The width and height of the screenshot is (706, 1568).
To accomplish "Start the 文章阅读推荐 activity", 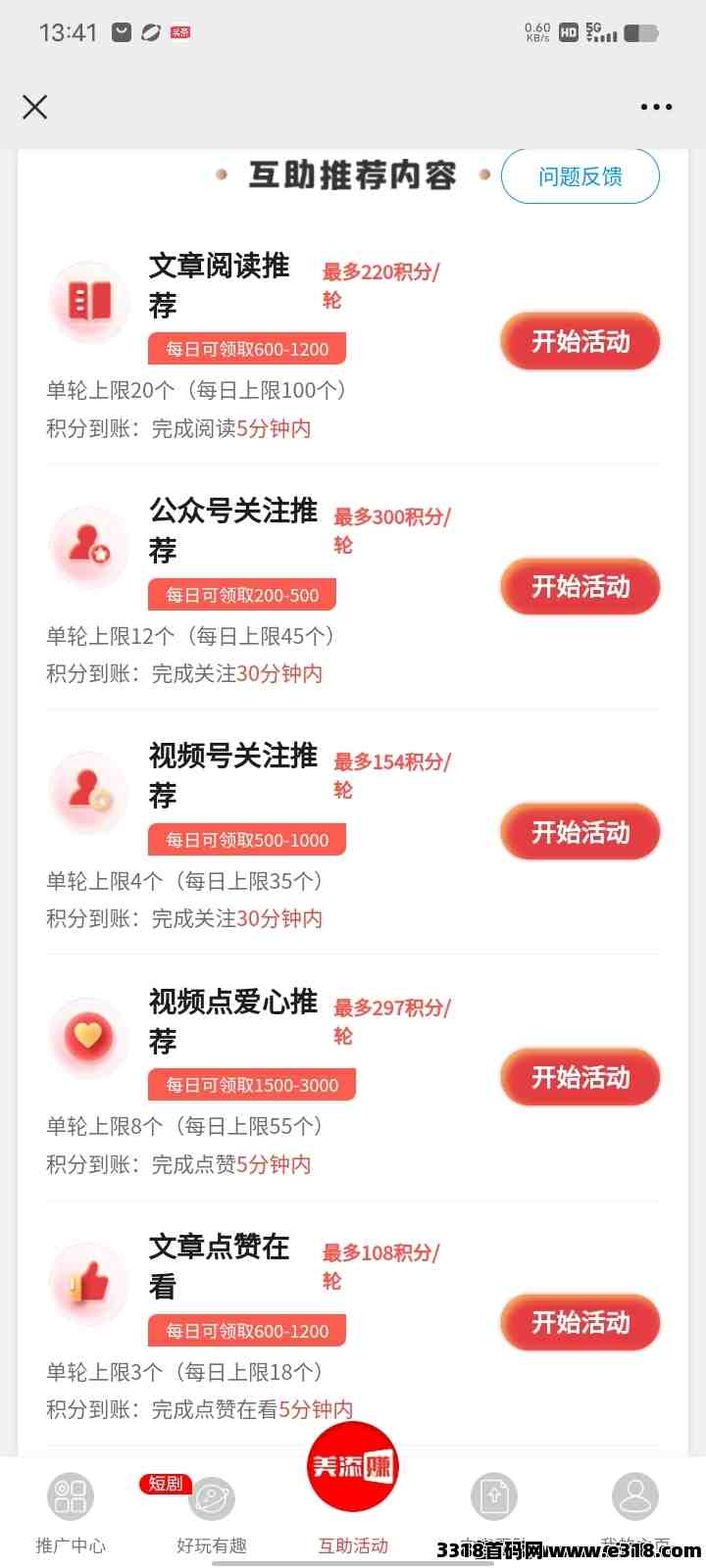I will point(580,341).
